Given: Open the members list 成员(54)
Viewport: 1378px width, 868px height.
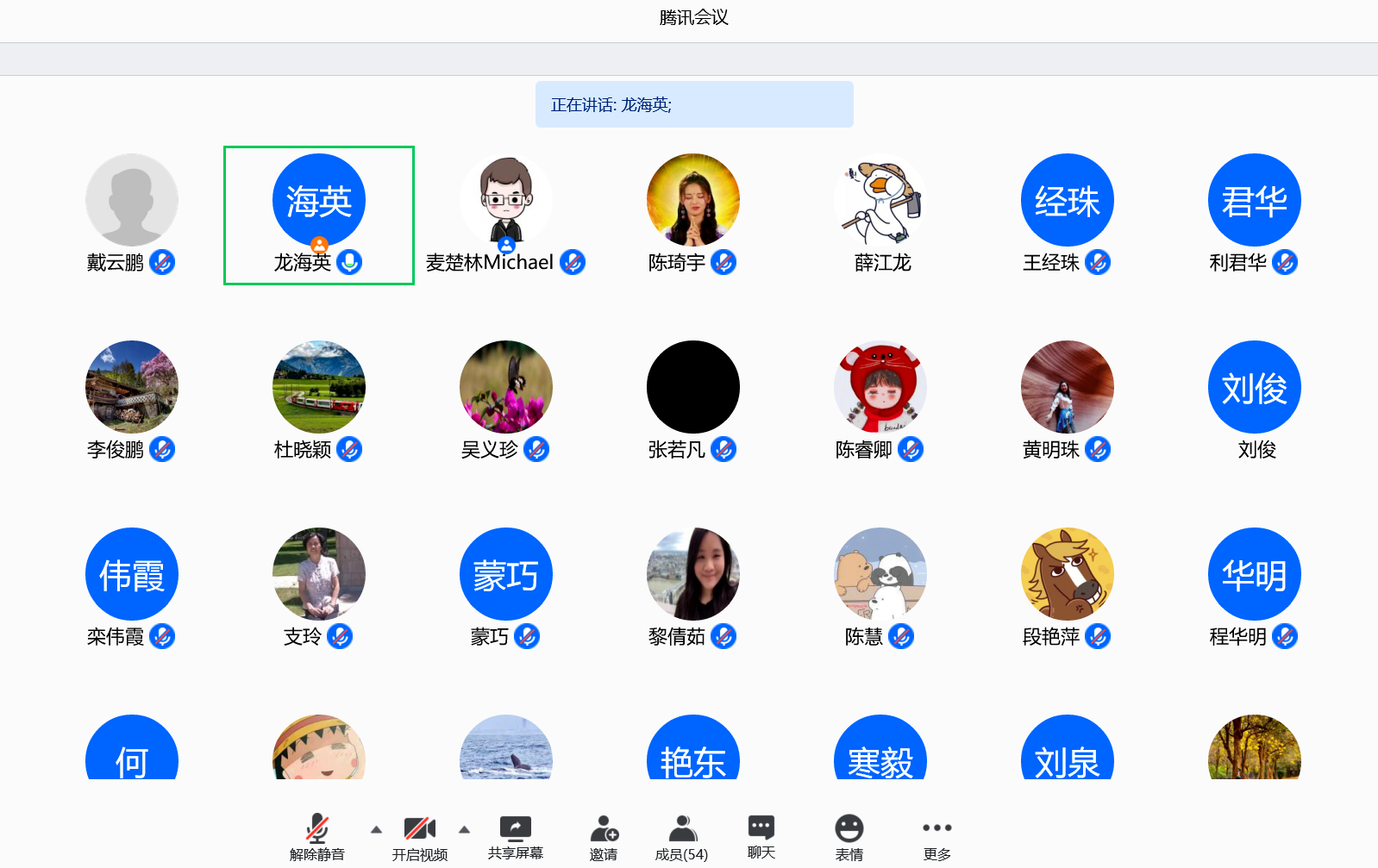Looking at the screenshot, I should point(681,836).
